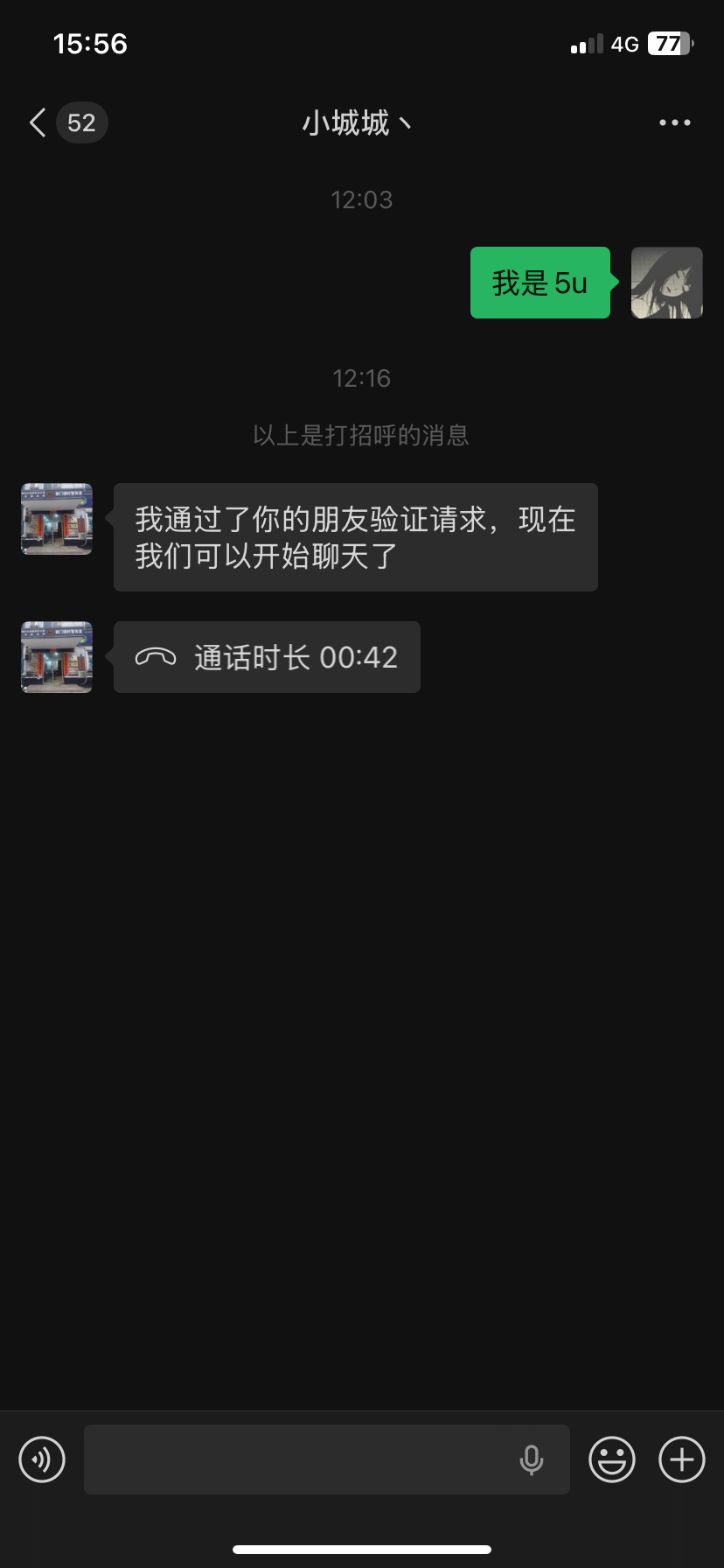724x1568 pixels.
Task: Open contact avatar beside friend verification message
Action: [x=57, y=519]
